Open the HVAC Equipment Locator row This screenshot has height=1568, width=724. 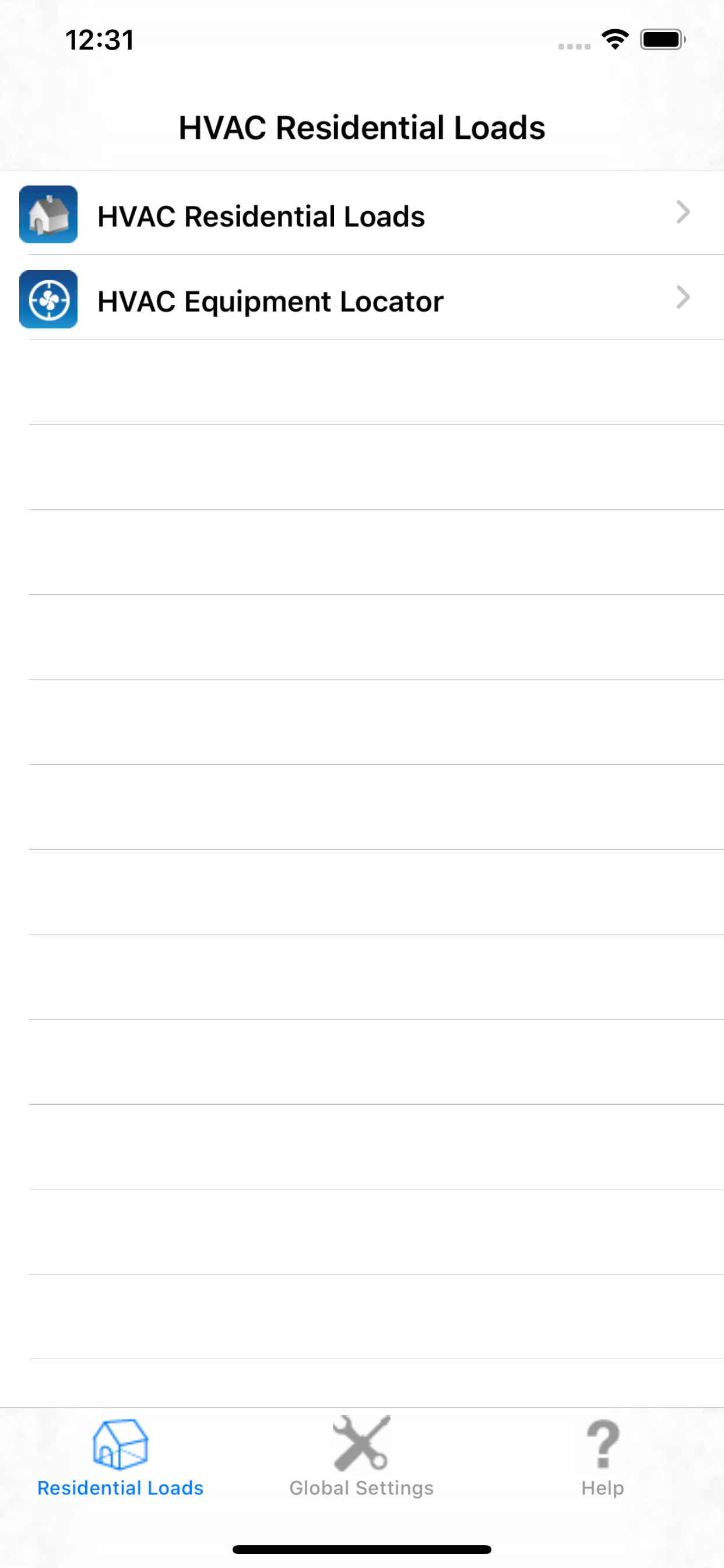tap(362, 298)
